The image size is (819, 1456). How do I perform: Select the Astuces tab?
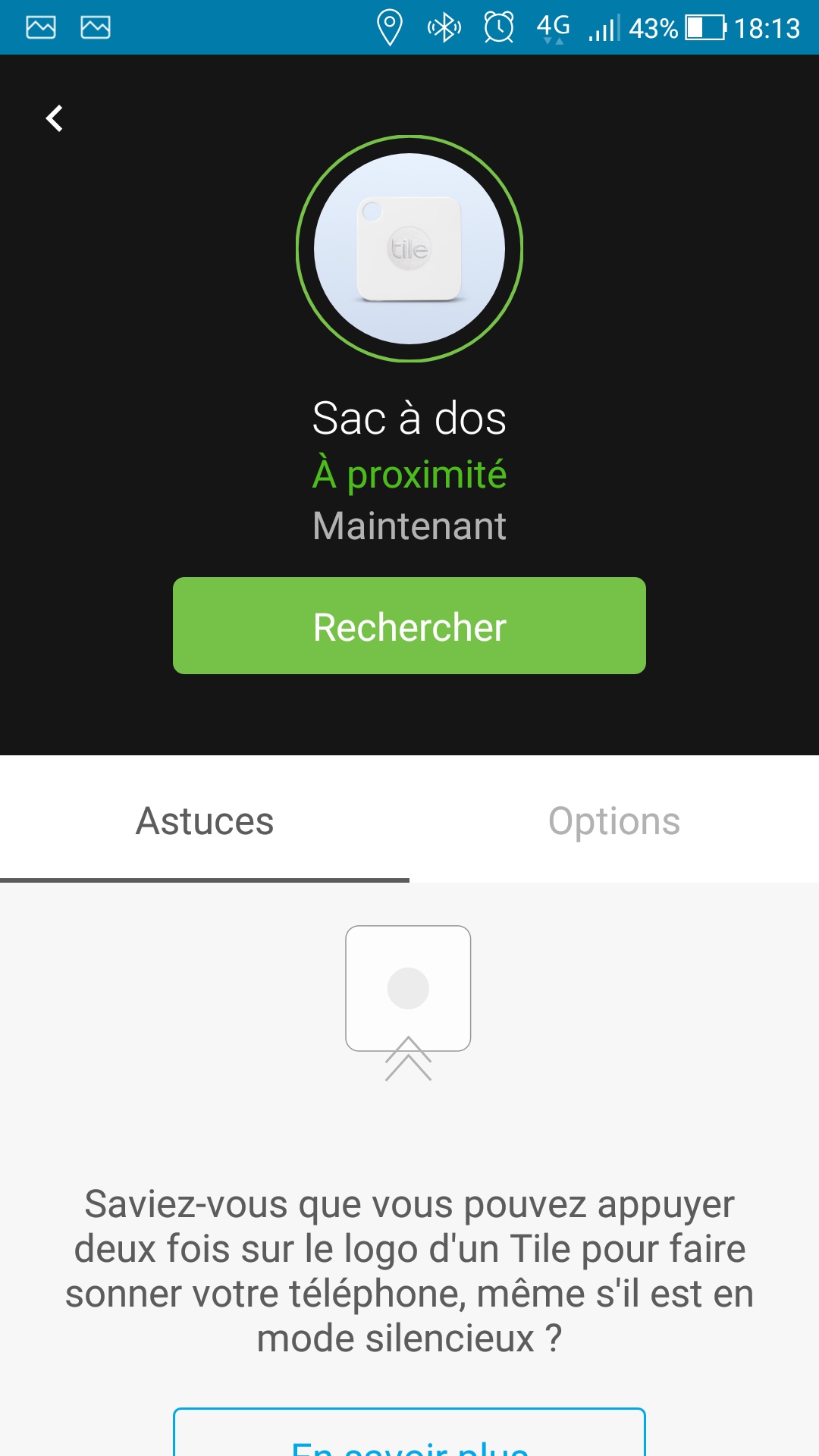pyautogui.click(x=205, y=821)
